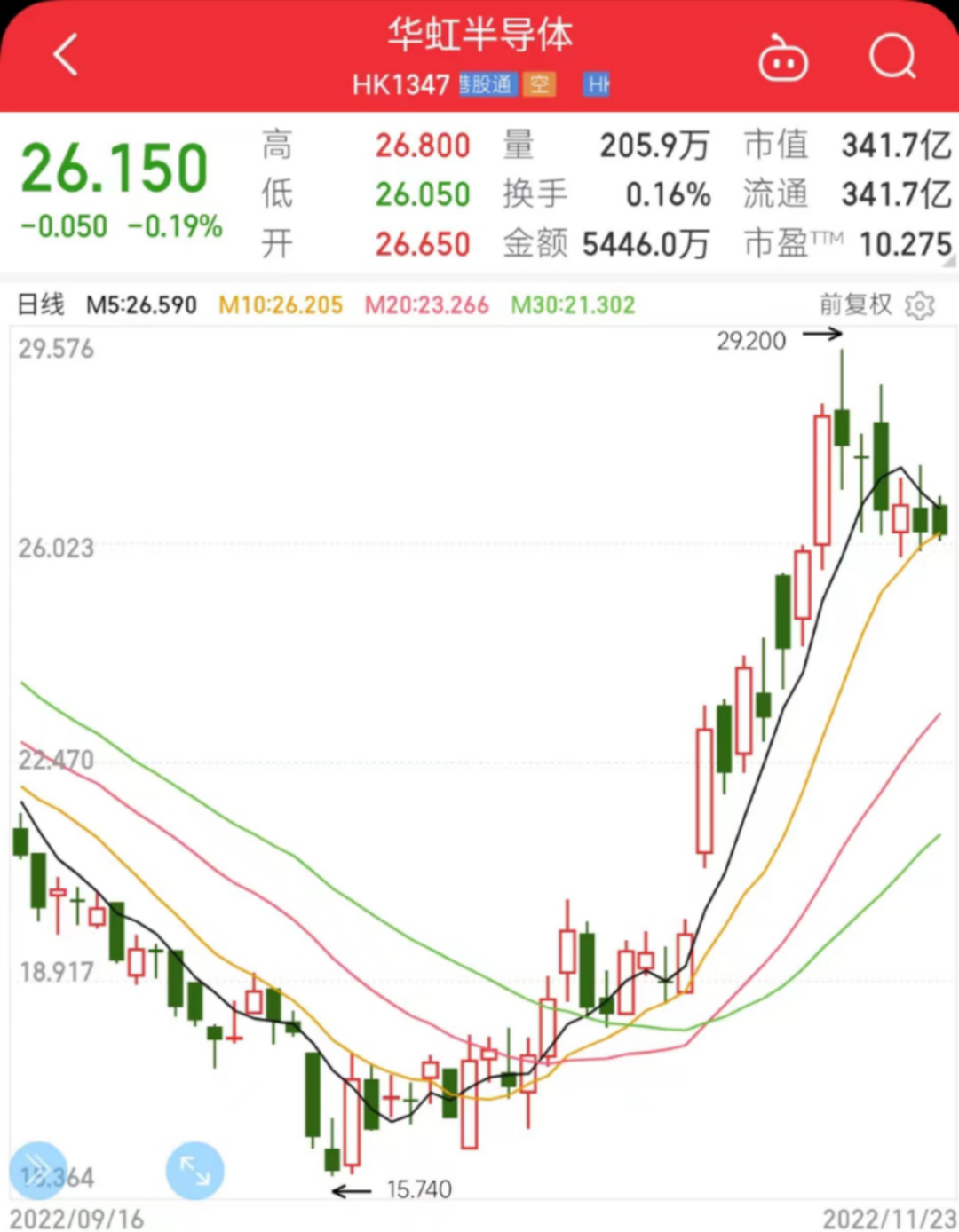Open the robot assistant icon
The height and width of the screenshot is (1232, 959).
pos(782,59)
